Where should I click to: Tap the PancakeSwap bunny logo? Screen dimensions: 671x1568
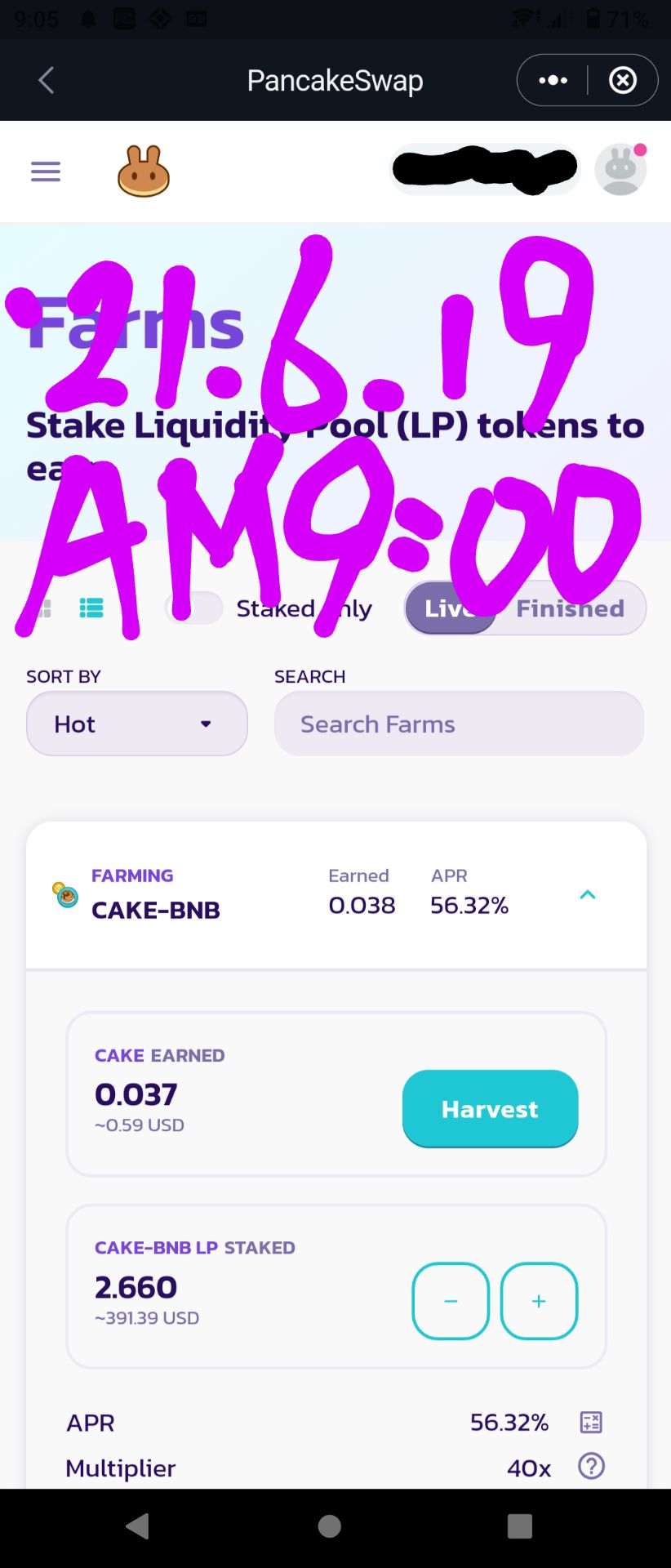pos(144,171)
